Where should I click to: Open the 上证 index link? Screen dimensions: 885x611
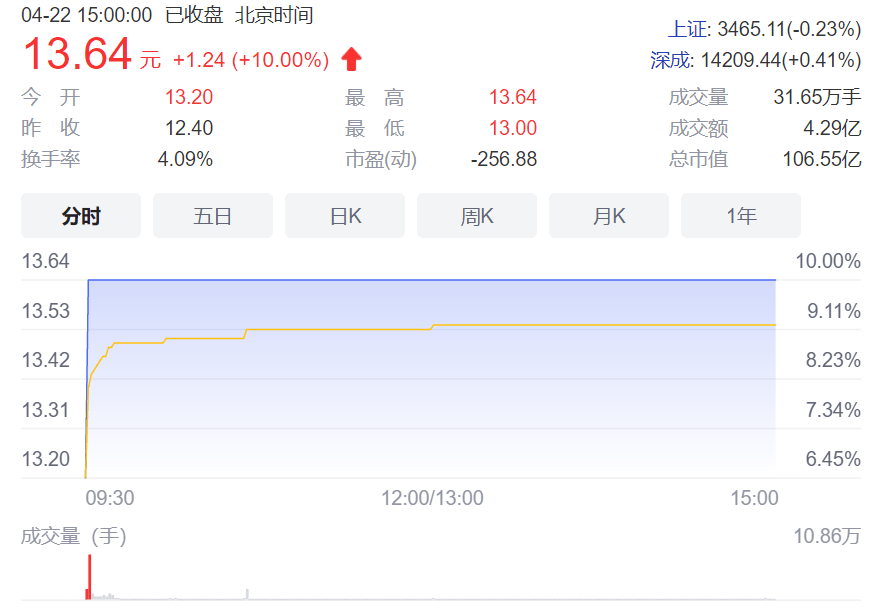(x=687, y=30)
